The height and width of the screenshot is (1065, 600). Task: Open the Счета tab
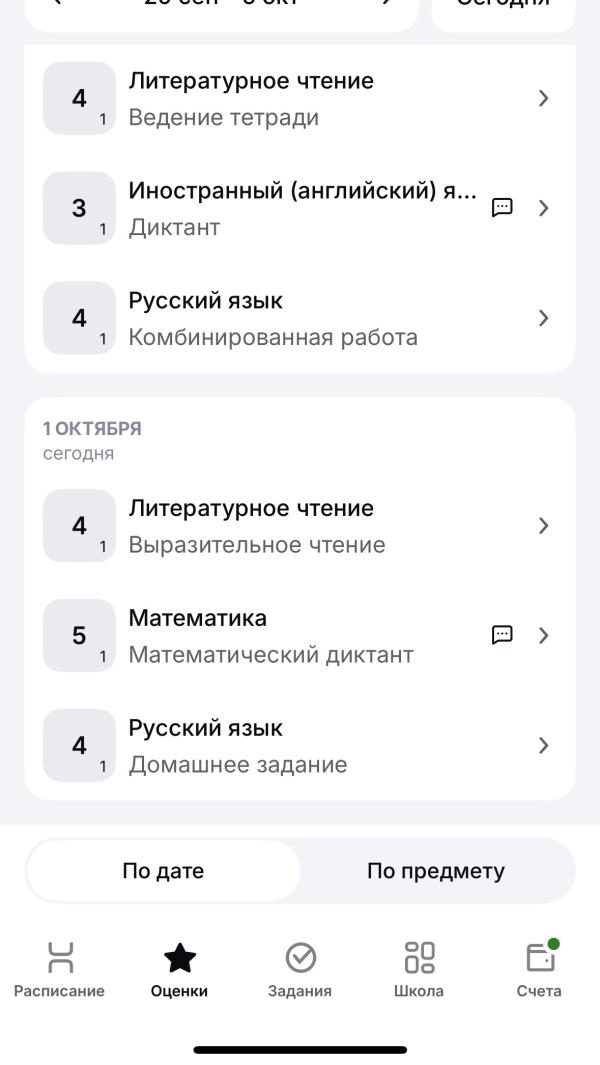[539, 969]
